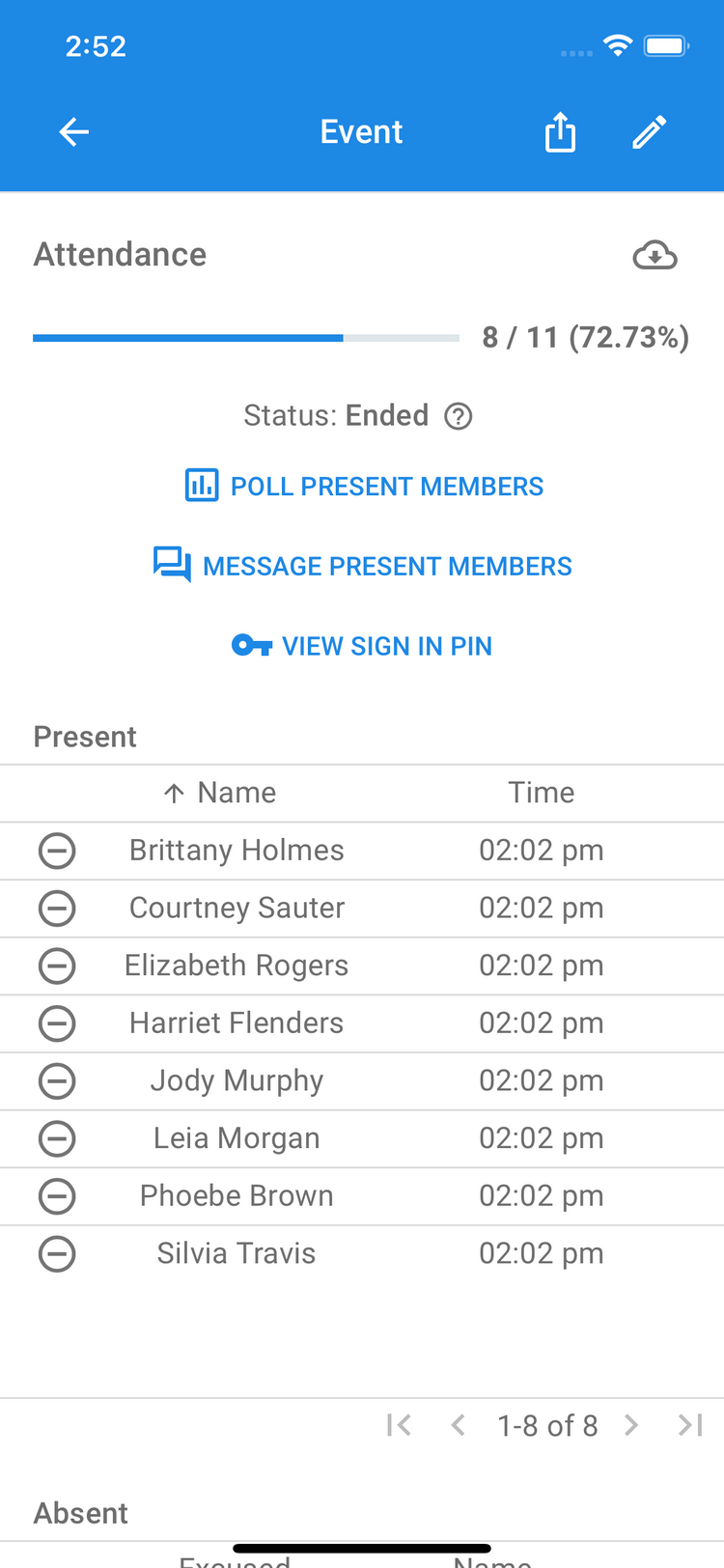
Task: Poll present members
Action: pos(363,486)
